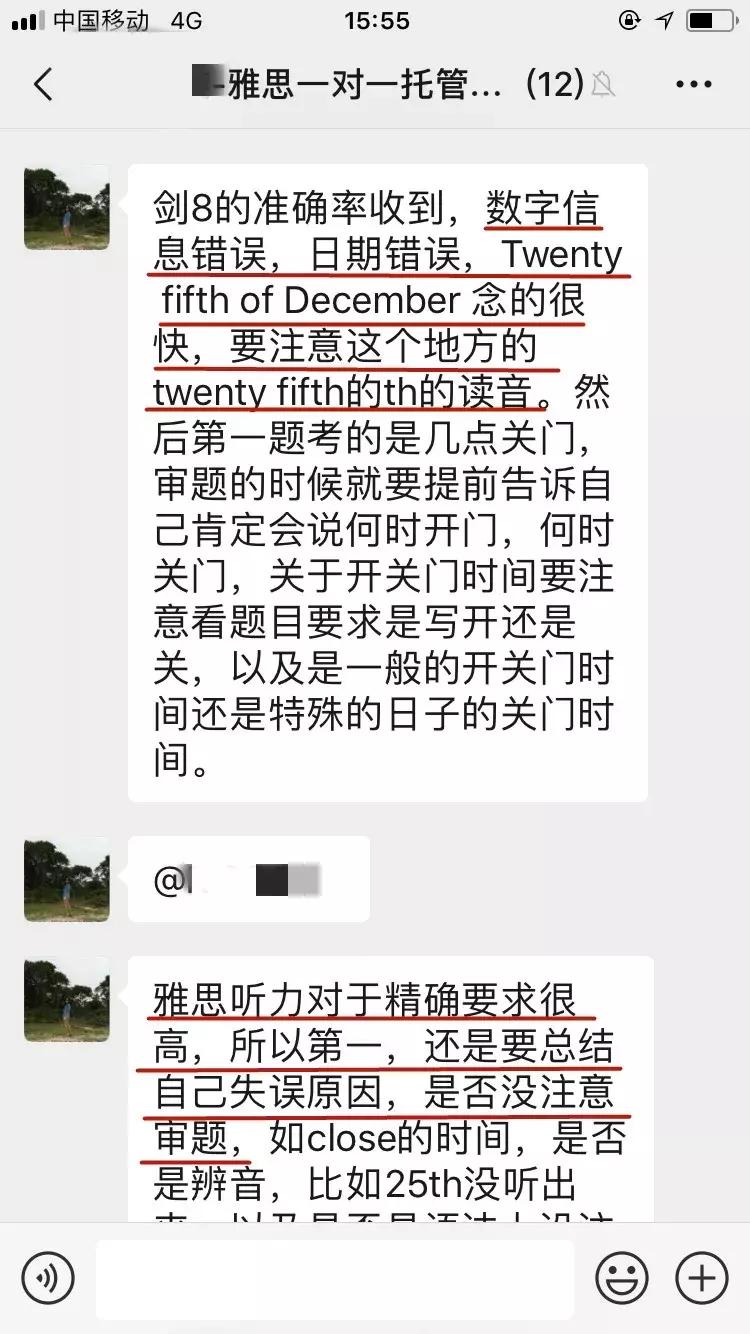Tap the sender avatar of the first message
750x1334 pixels.
(x=65, y=209)
